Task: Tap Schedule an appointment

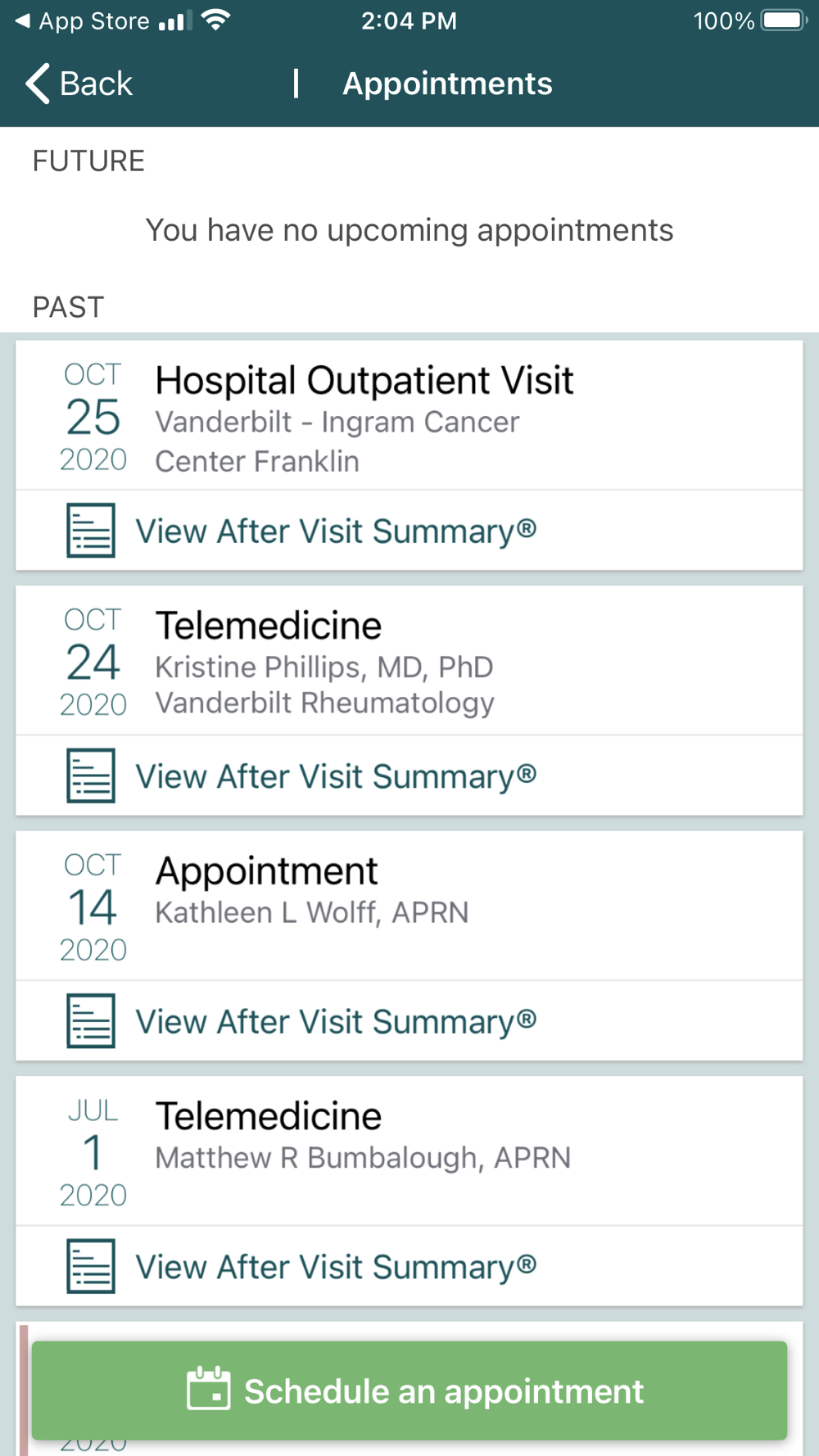Action: coord(409,1390)
